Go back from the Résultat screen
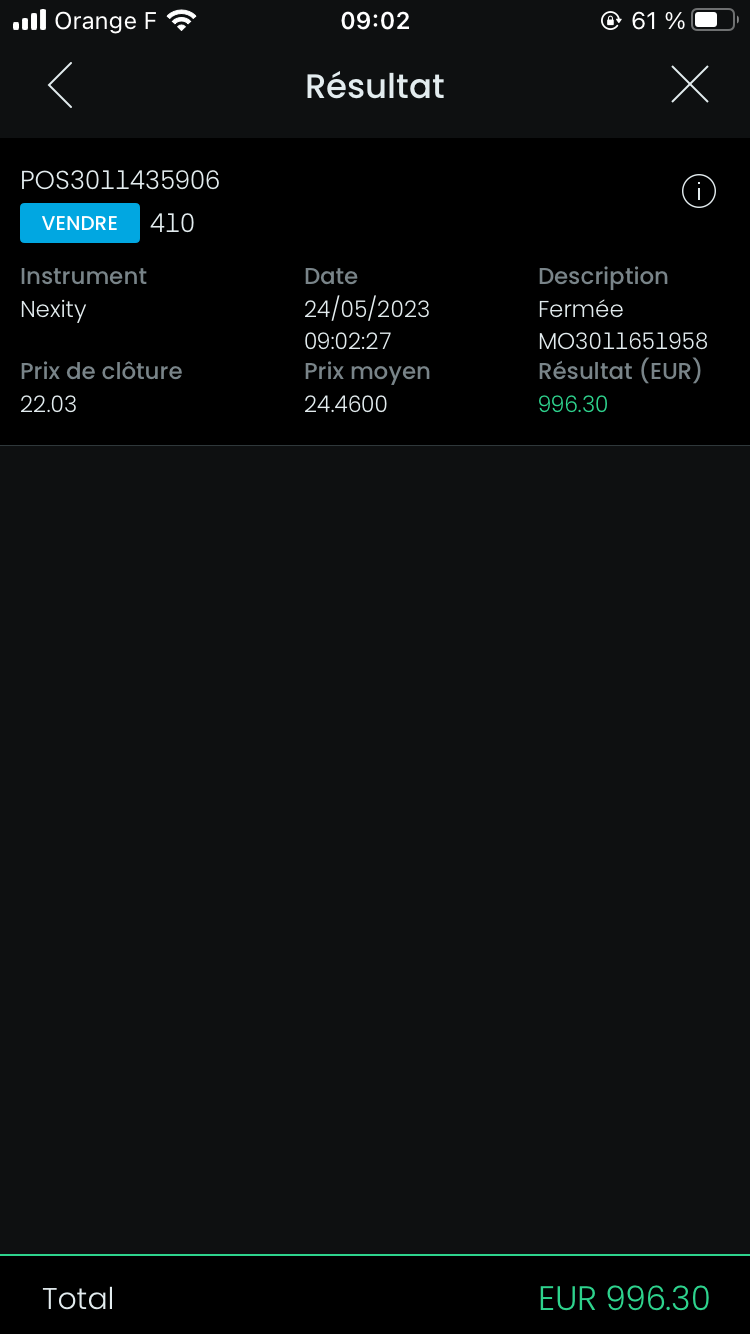750x1334 pixels. (x=60, y=86)
